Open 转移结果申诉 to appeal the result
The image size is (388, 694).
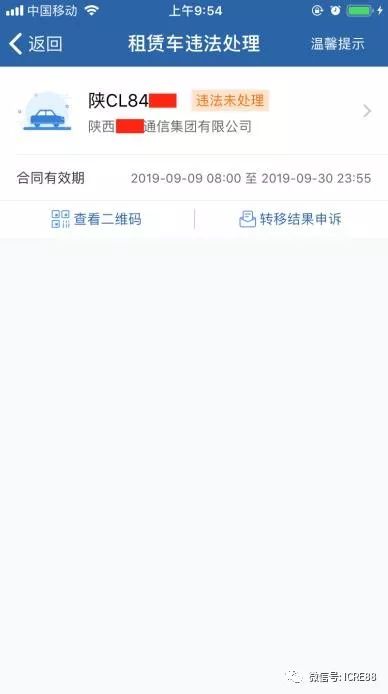[x=290, y=219]
